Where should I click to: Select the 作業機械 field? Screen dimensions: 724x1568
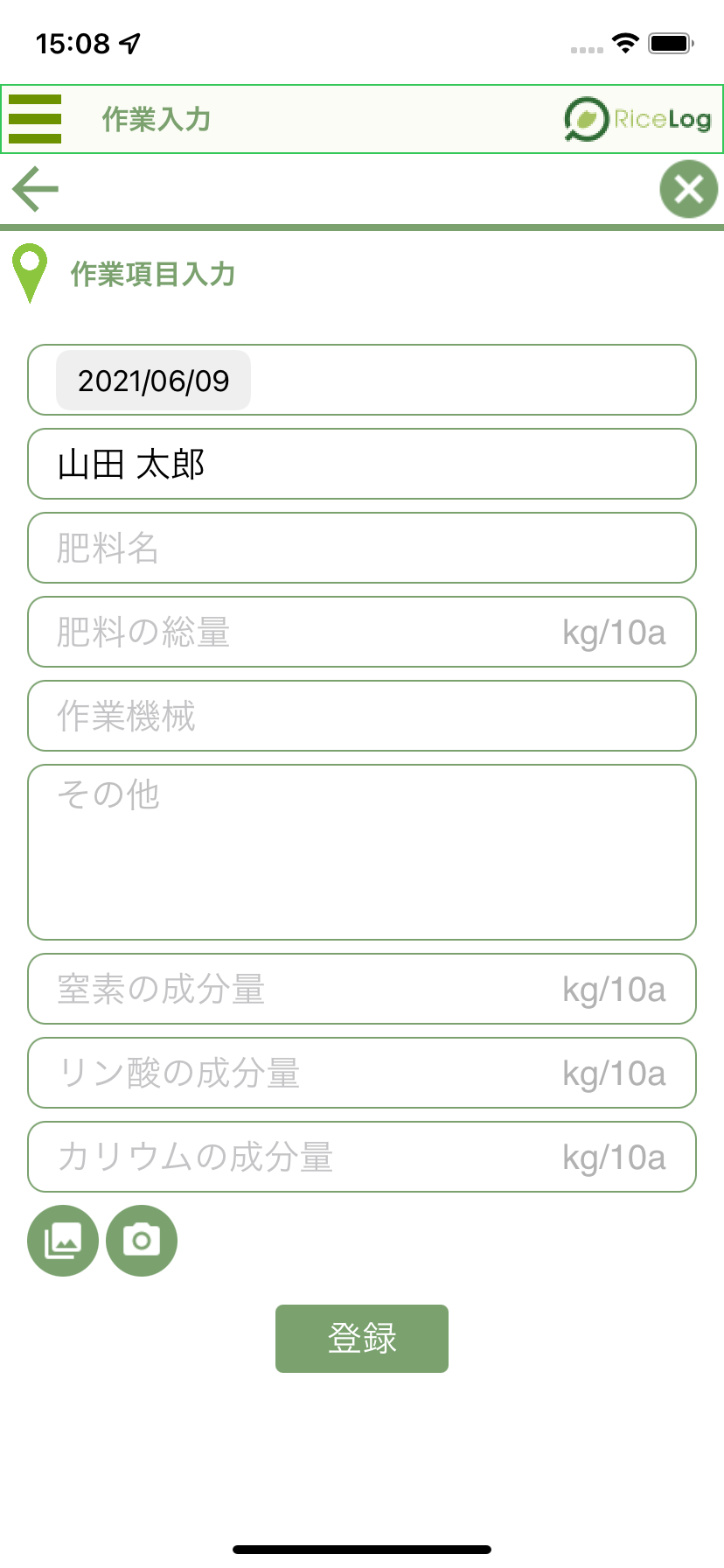362,717
